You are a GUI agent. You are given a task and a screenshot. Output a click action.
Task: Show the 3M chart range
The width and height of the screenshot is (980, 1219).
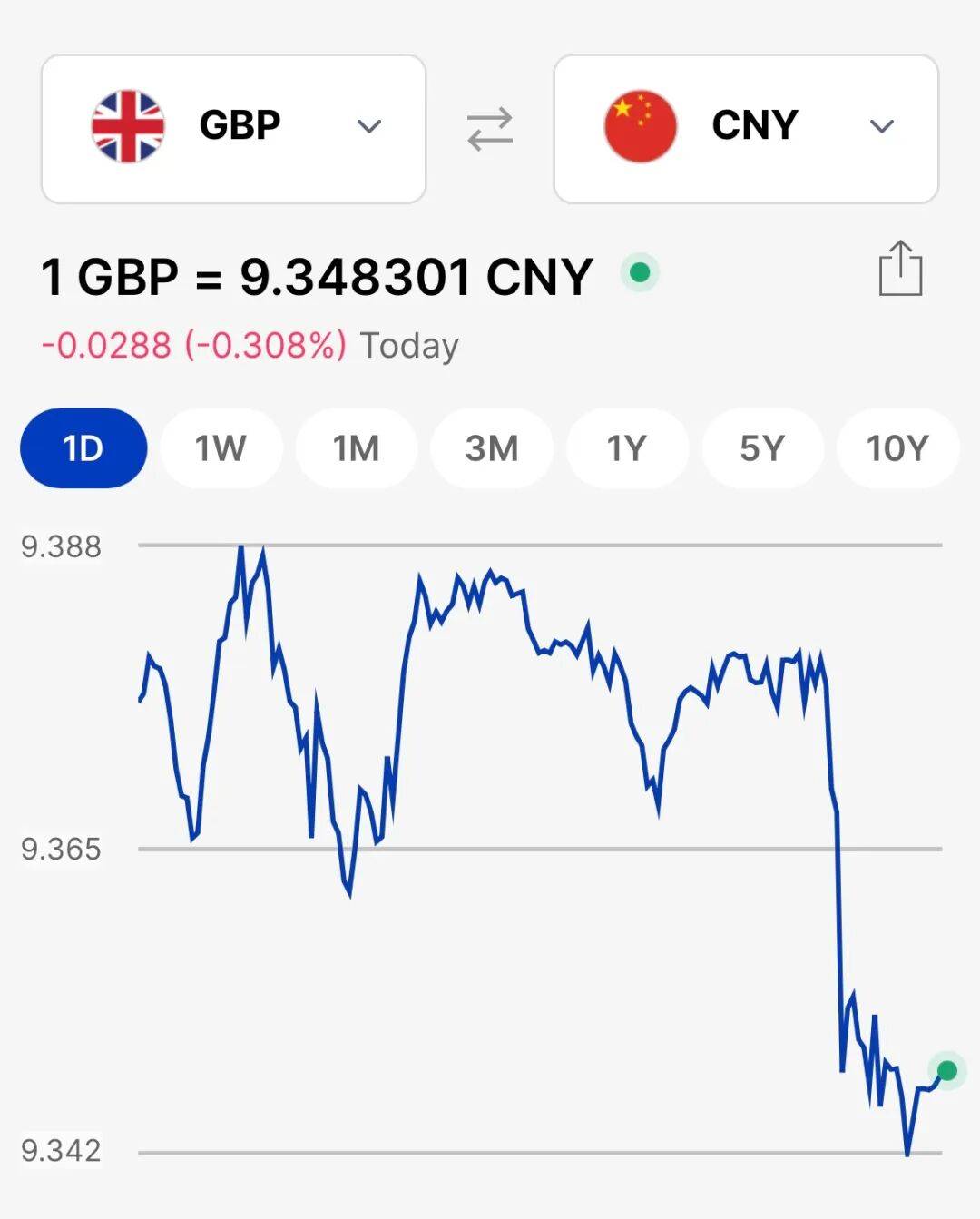tap(491, 447)
